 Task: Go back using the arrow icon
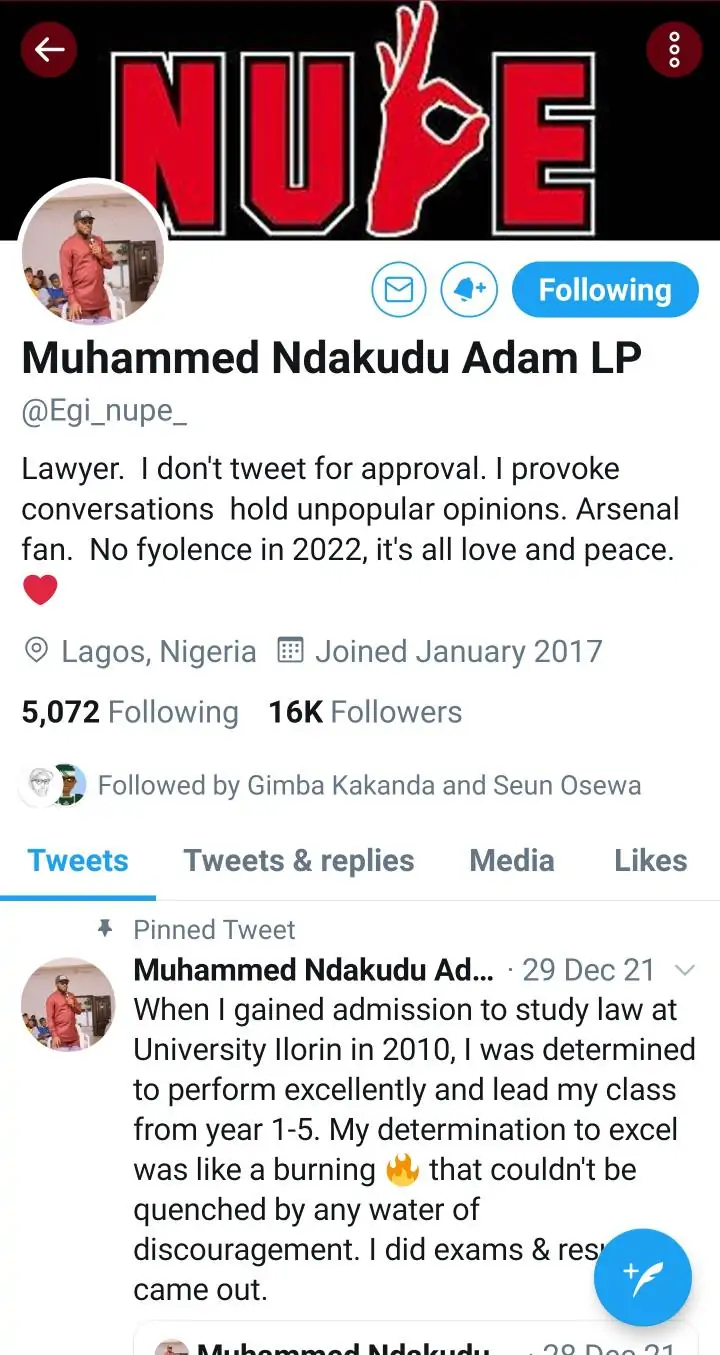tap(48, 48)
